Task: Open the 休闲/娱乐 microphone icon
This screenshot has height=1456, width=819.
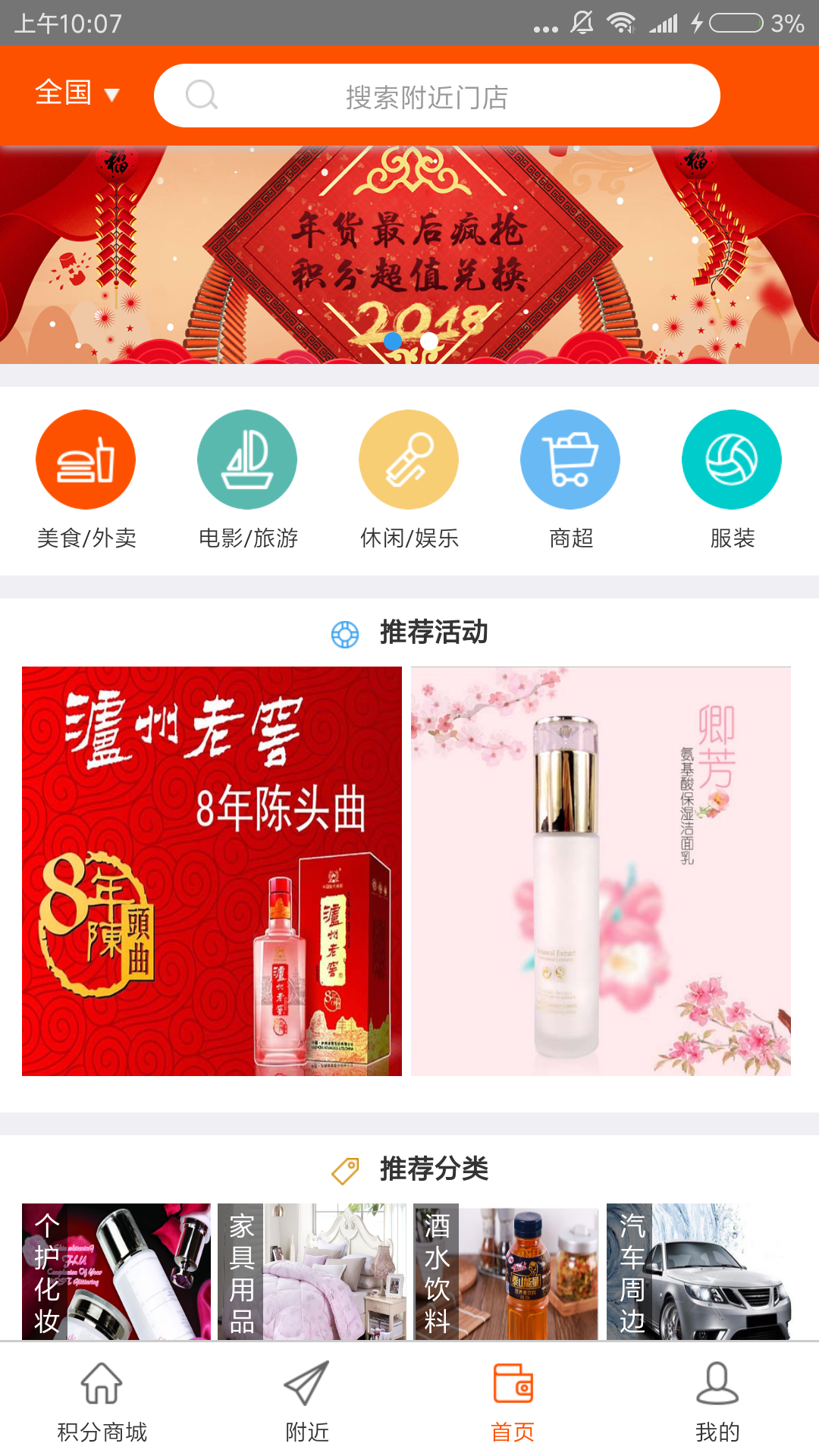Action: point(408,459)
